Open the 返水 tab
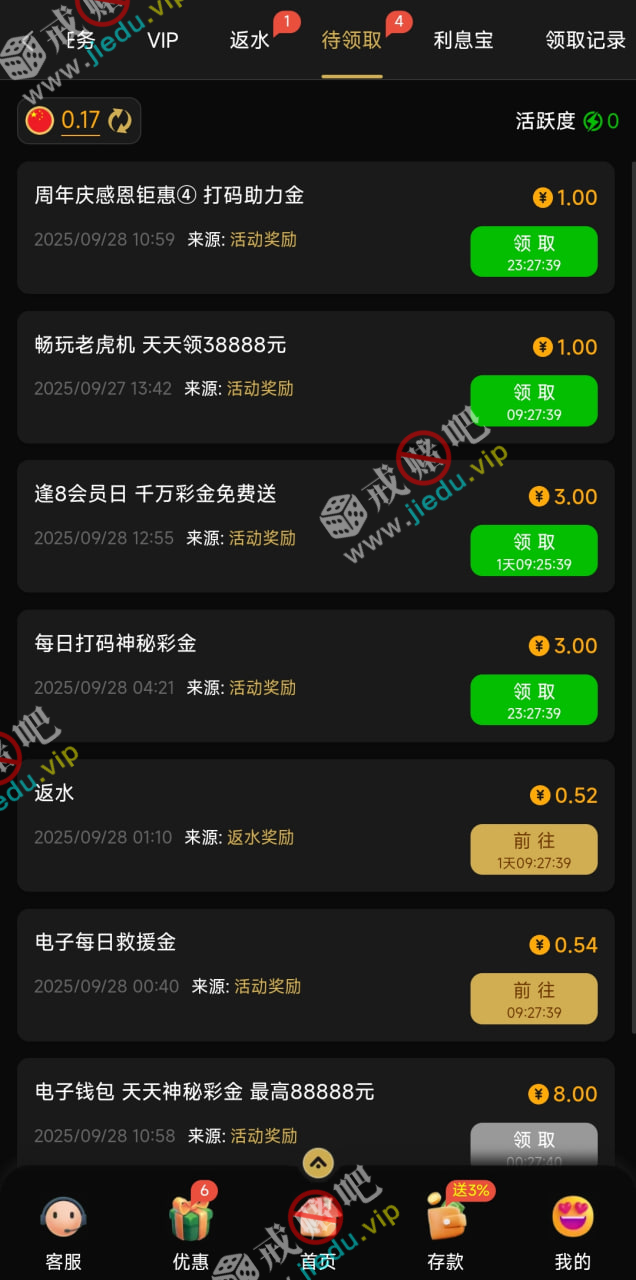This screenshot has height=1280, width=636. (x=250, y=41)
